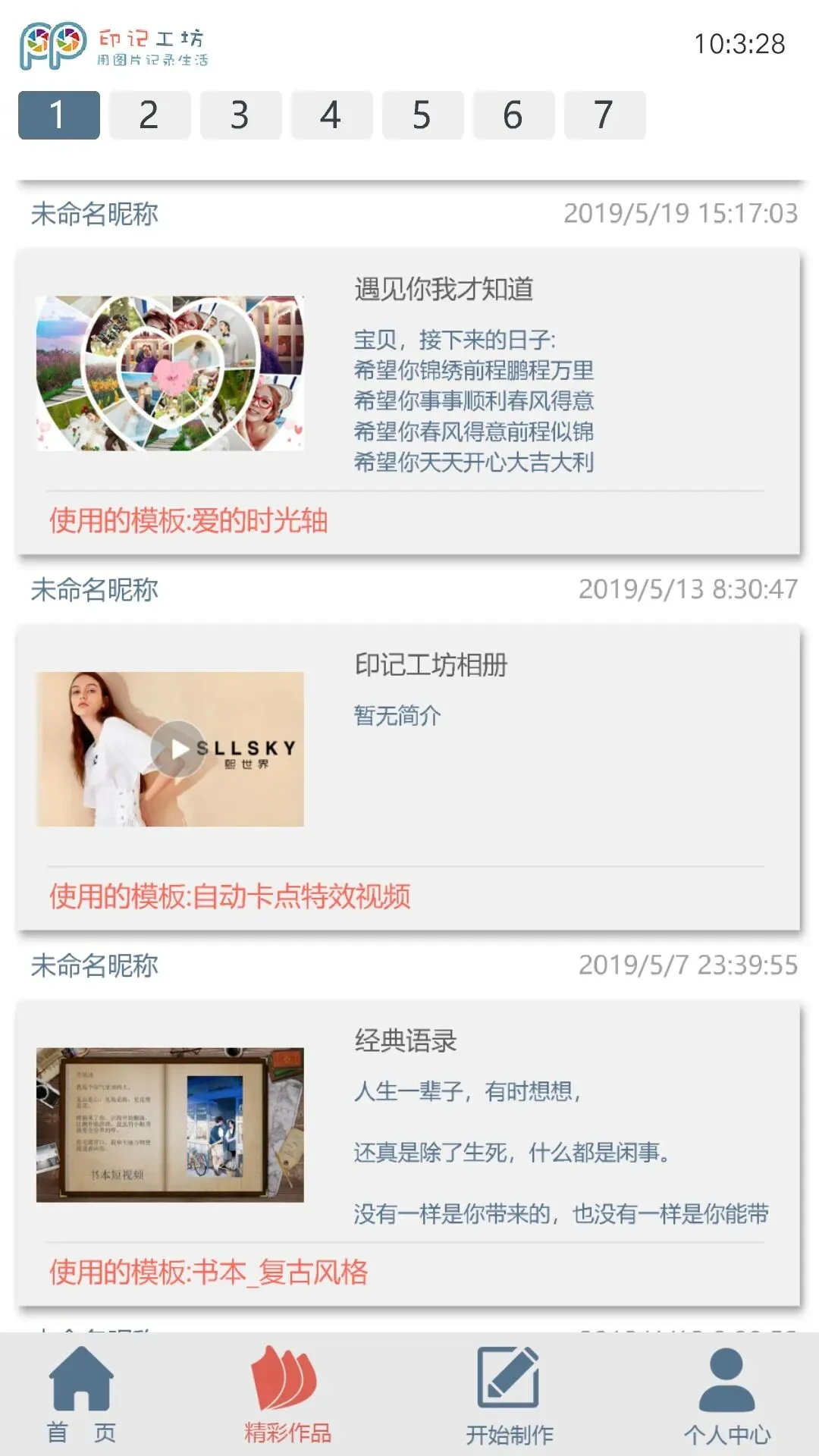819x1456 pixels.
Task: Jump to page 7
Action: (603, 115)
